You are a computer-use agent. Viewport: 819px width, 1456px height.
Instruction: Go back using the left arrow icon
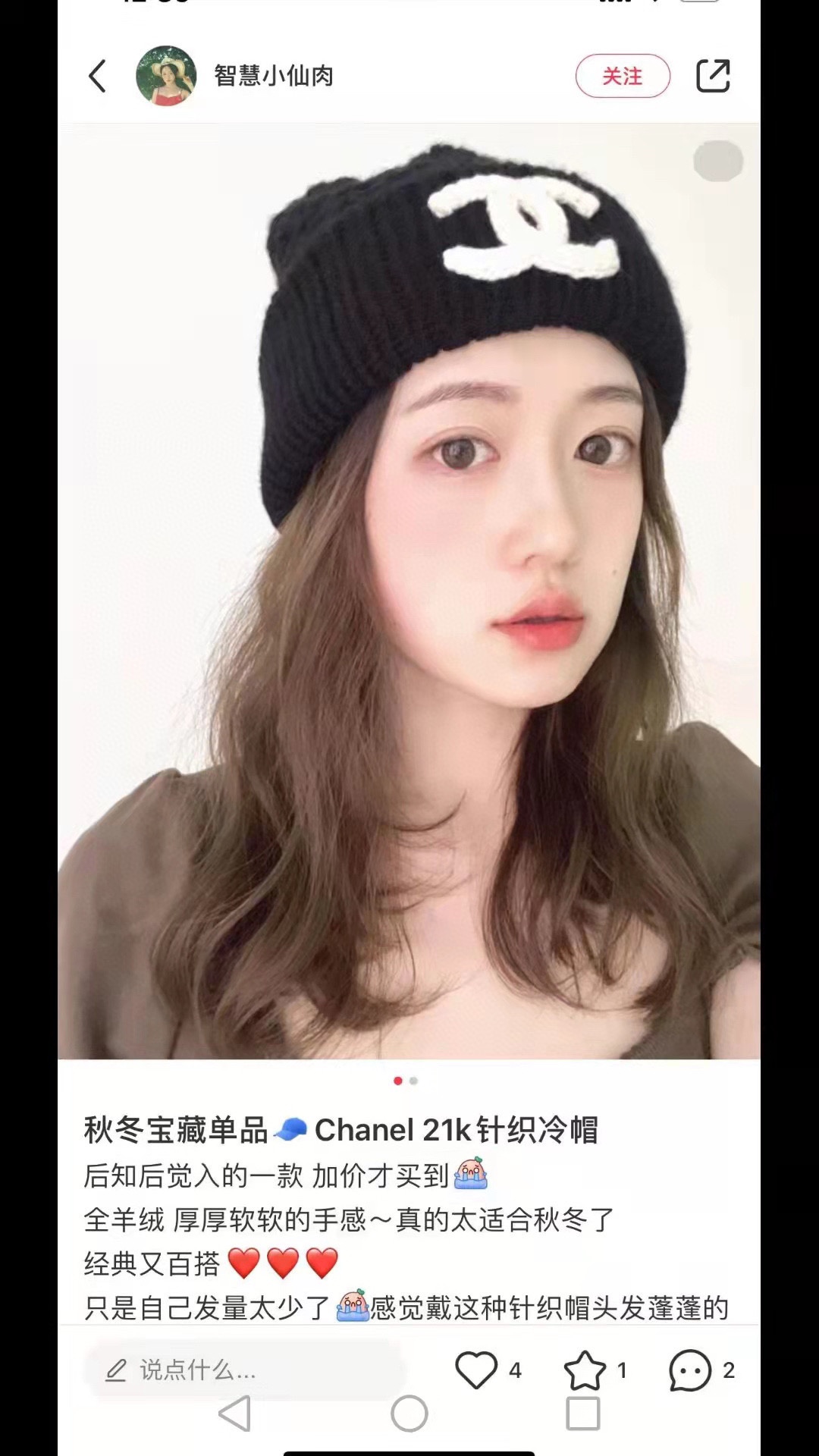coord(96,76)
